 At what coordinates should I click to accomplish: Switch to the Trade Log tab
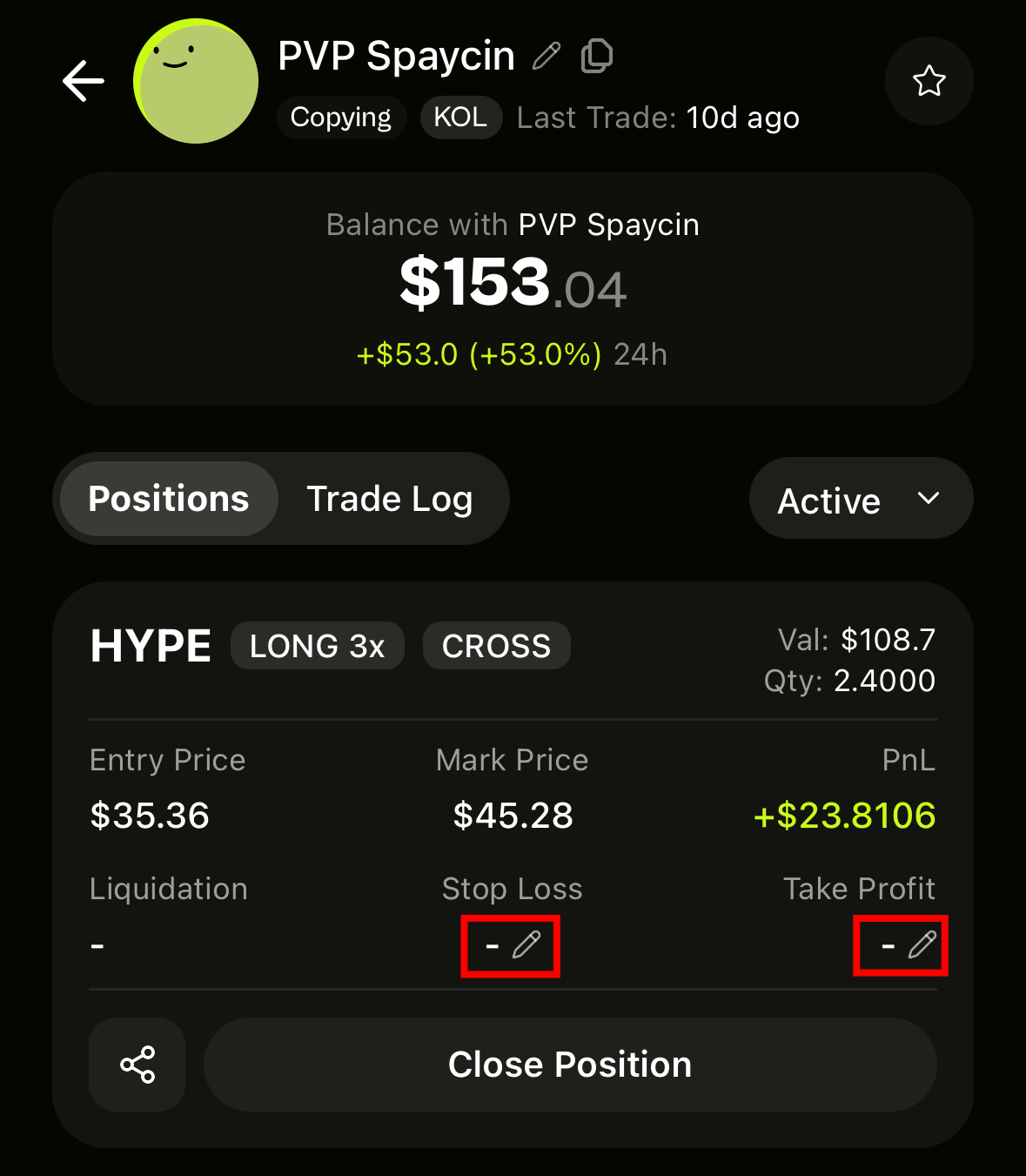[x=389, y=499]
